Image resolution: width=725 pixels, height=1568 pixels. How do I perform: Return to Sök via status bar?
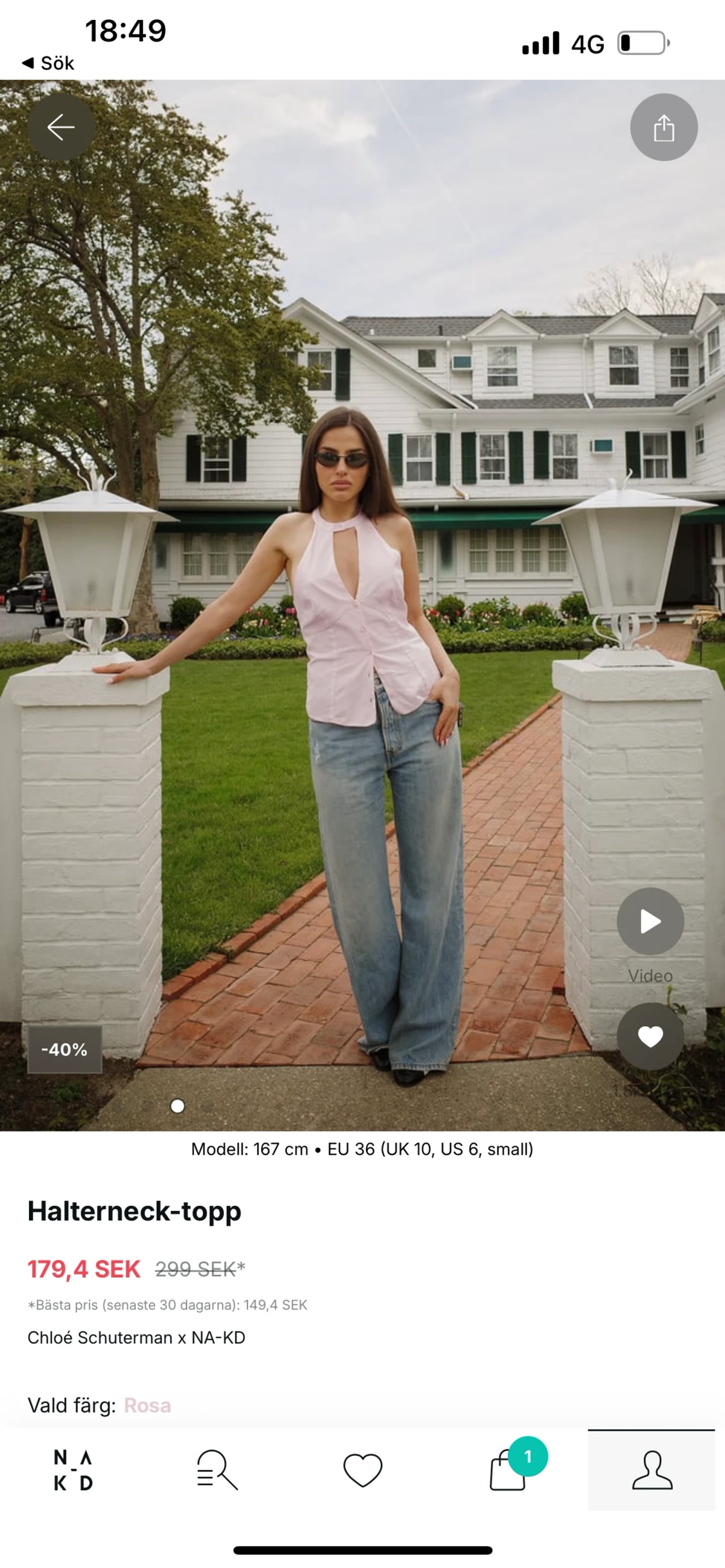(48, 63)
